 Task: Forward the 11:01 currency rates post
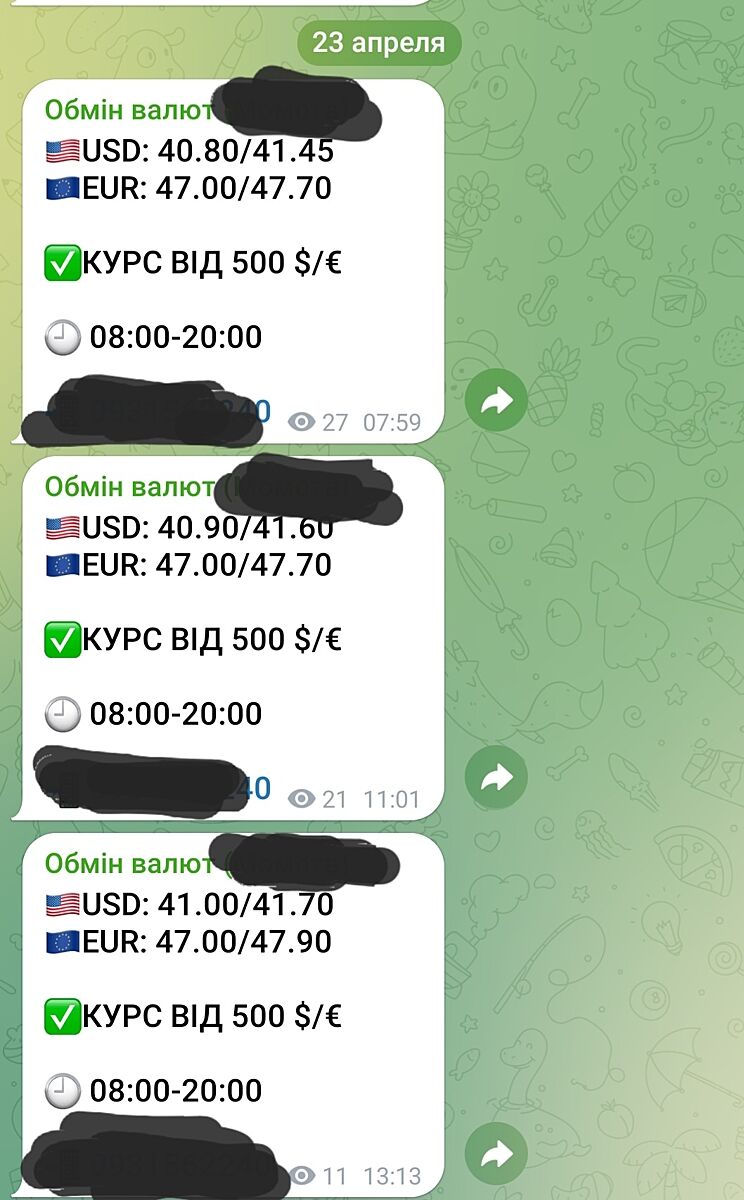496,777
